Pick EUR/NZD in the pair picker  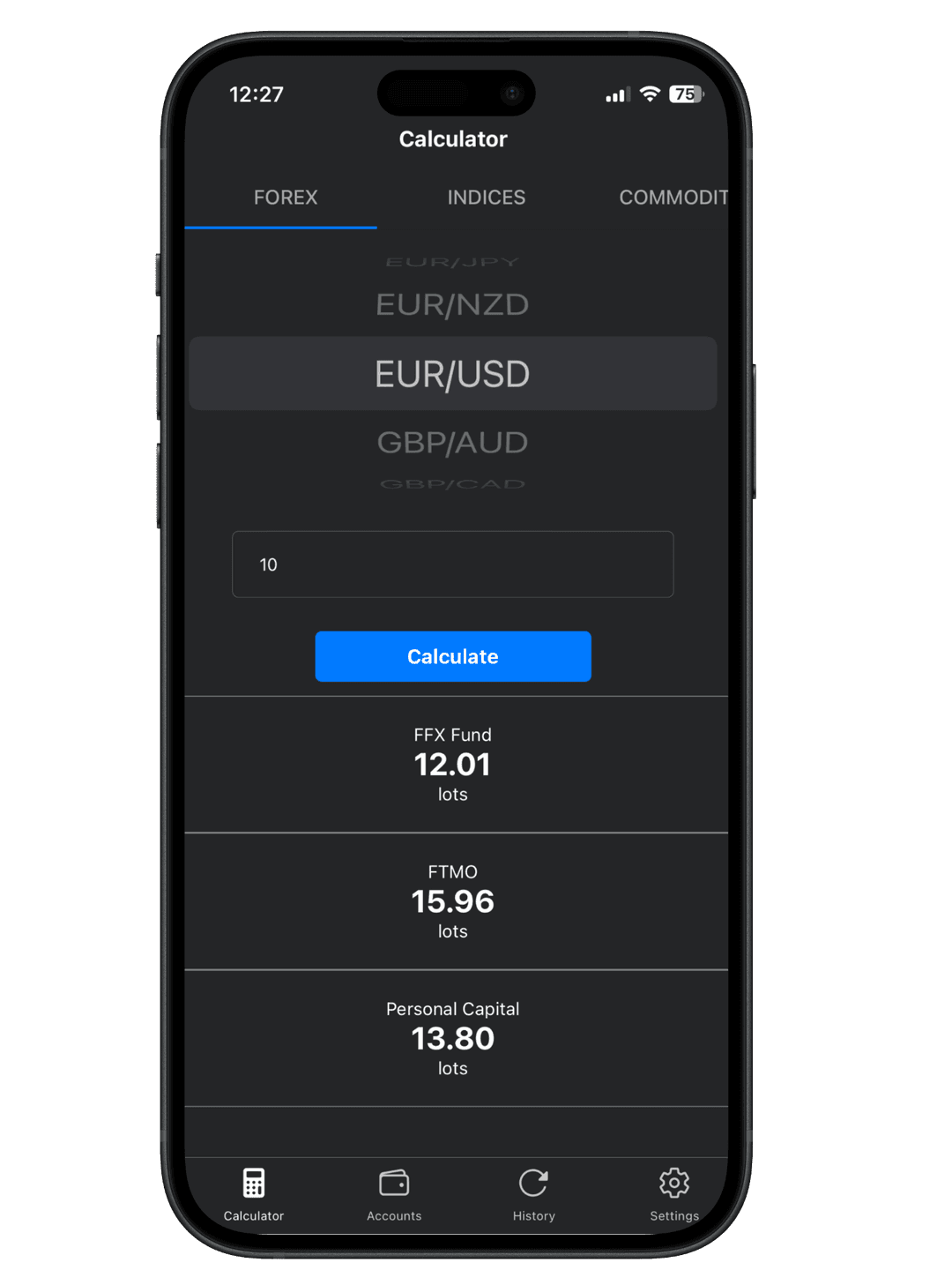(452, 305)
